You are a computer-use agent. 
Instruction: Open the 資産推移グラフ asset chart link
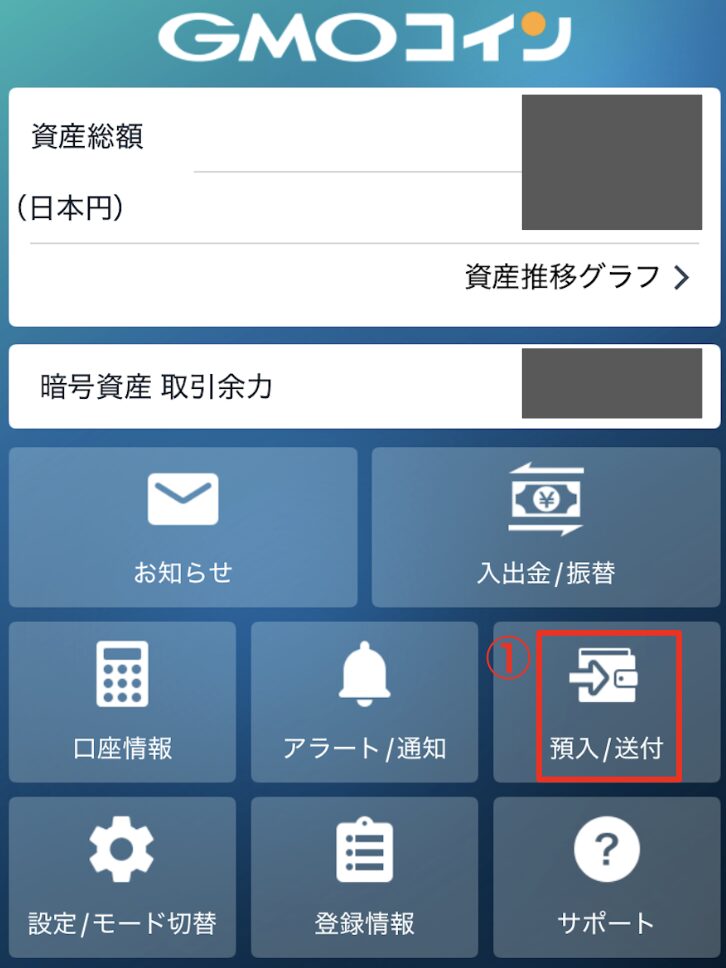(577, 277)
